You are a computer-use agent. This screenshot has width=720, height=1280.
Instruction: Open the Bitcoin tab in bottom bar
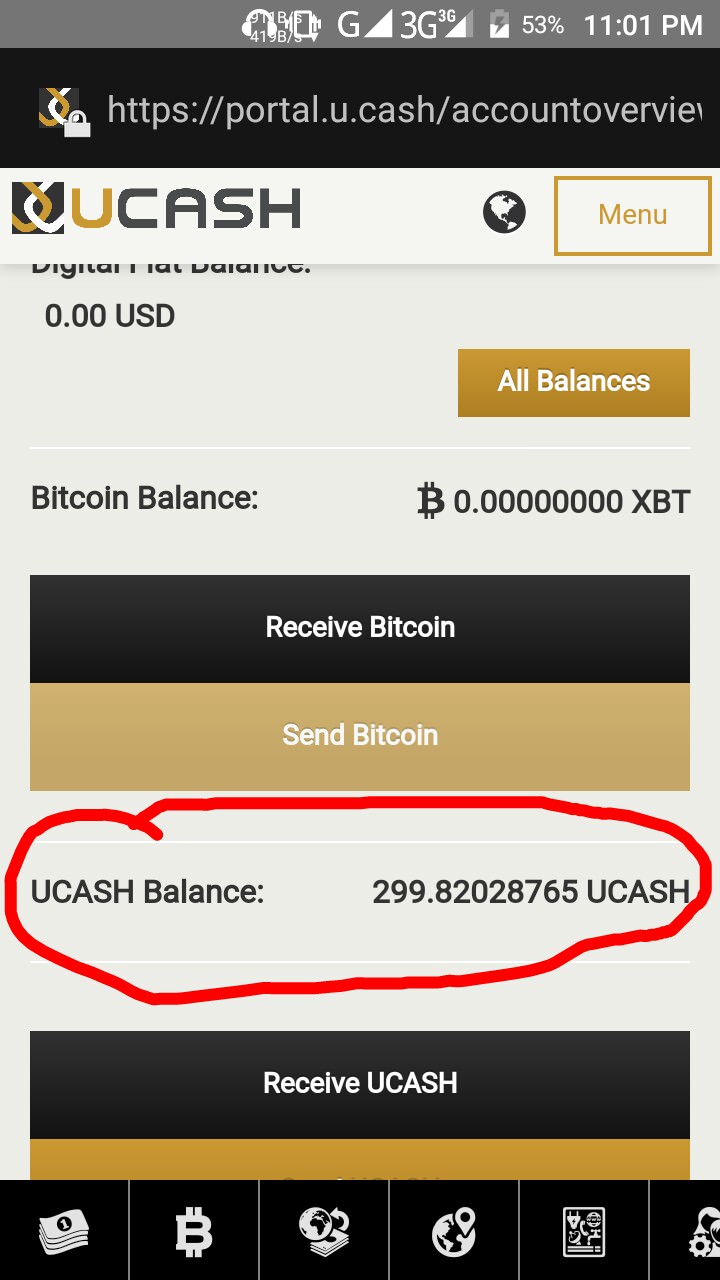click(x=194, y=1231)
